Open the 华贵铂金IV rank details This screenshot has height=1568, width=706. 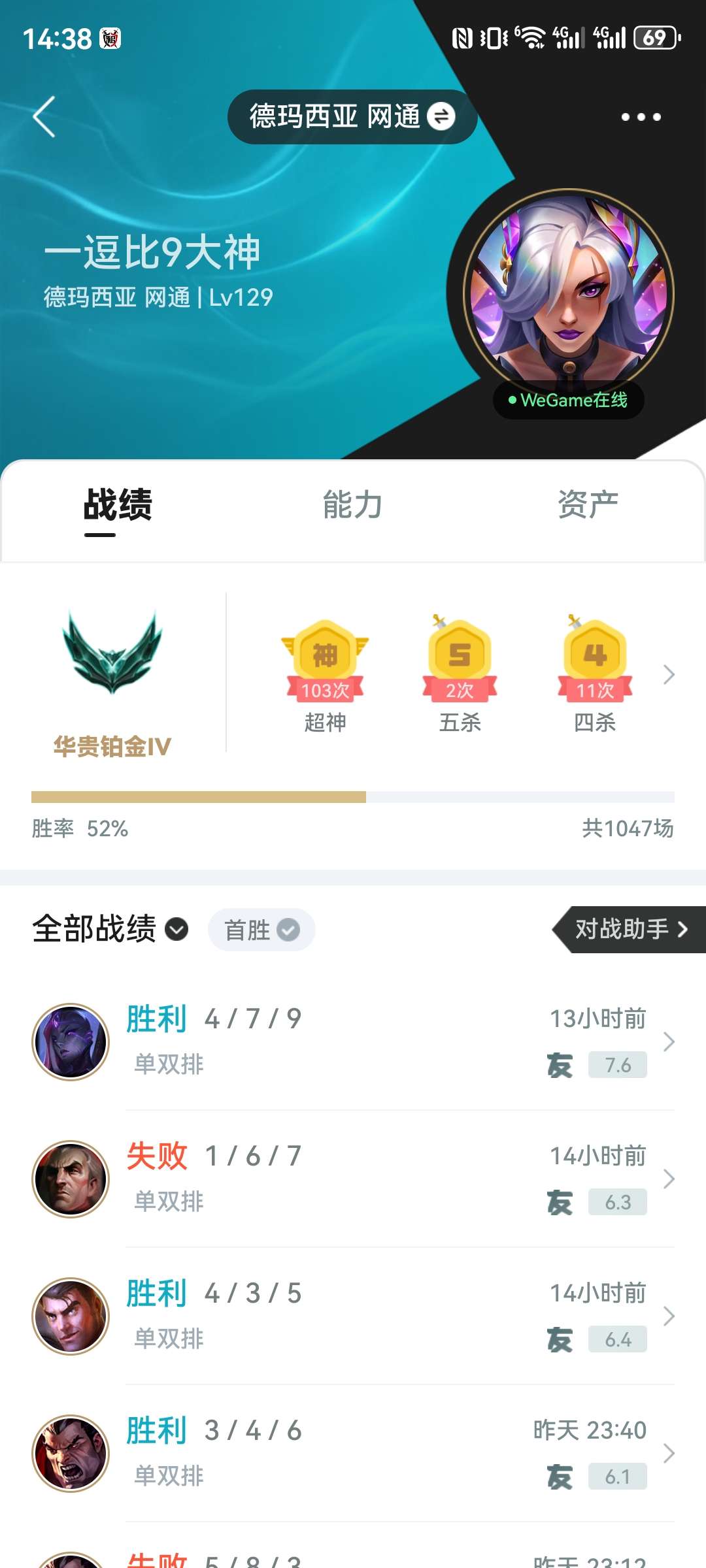tap(112, 679)
